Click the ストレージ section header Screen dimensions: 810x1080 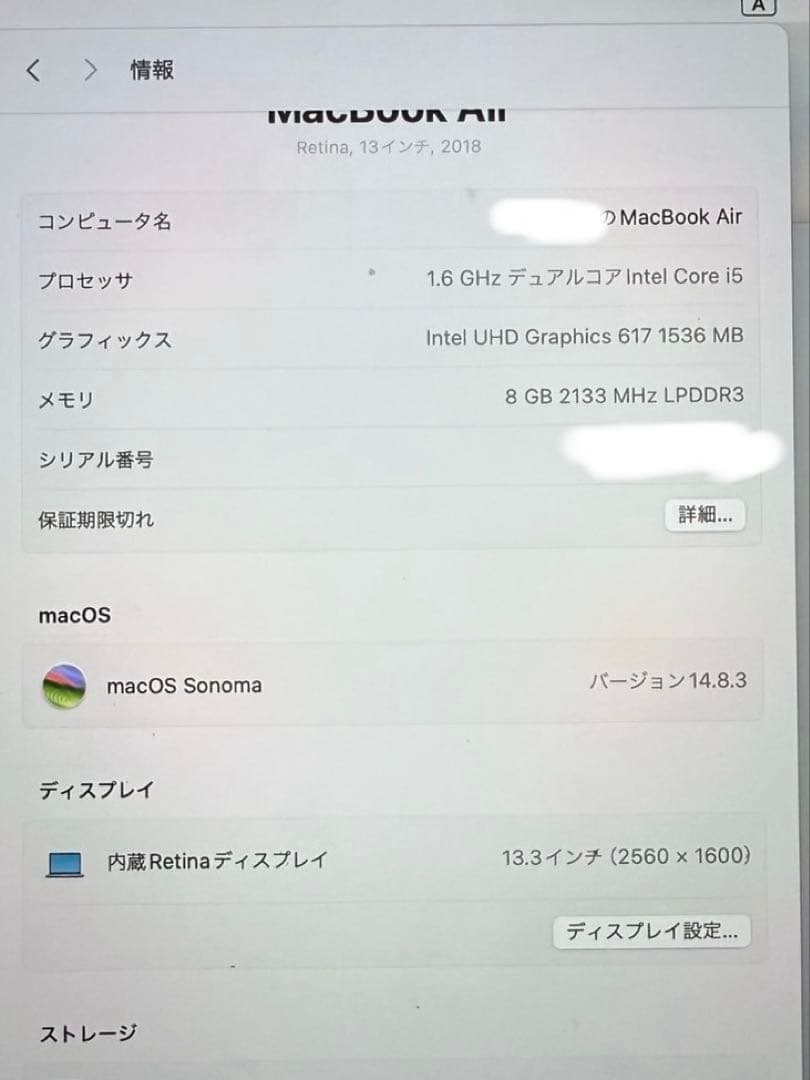[87, 1032]
